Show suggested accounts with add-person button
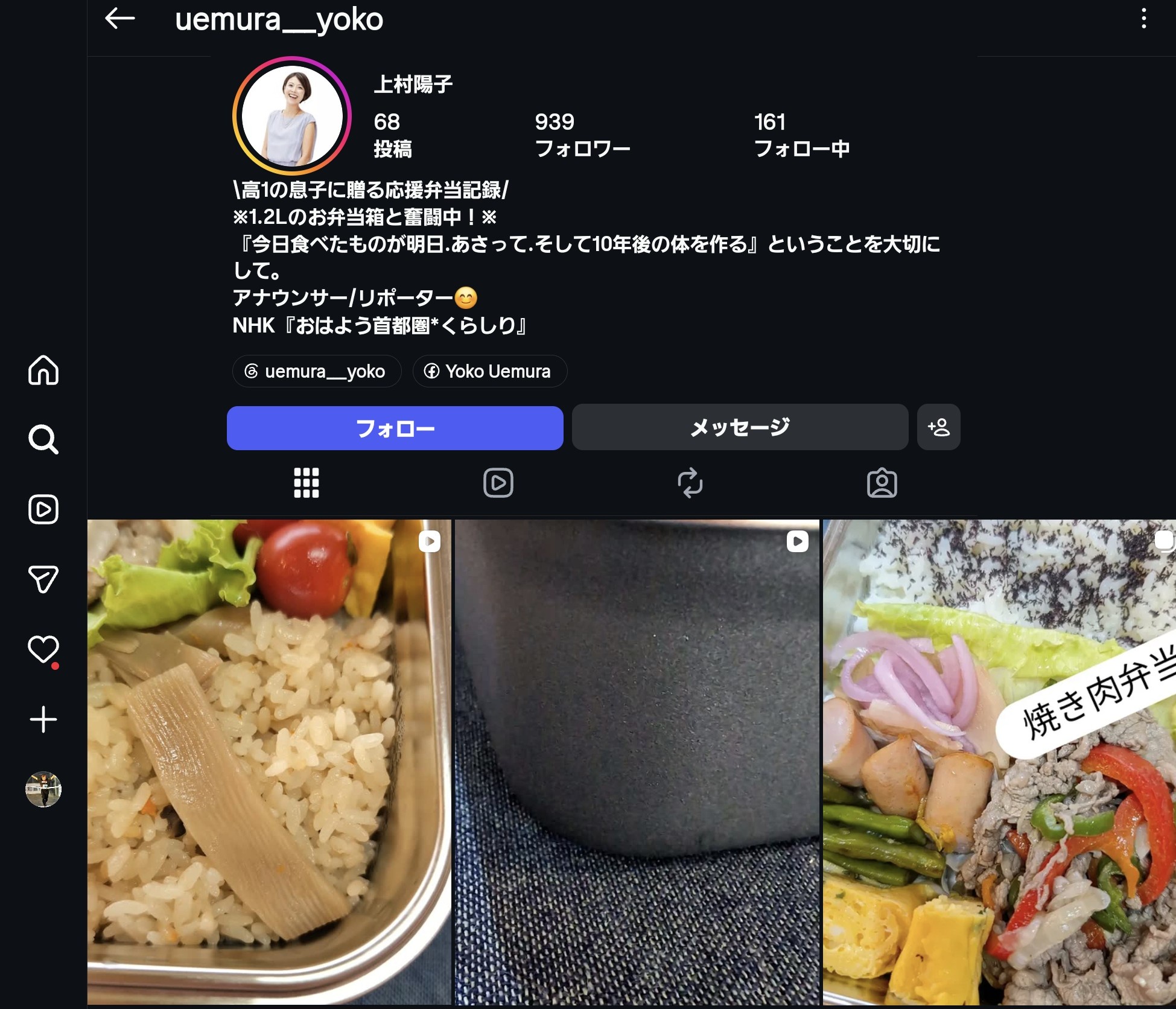Viewport: 1176px width, 1009px height. (938, 427)
